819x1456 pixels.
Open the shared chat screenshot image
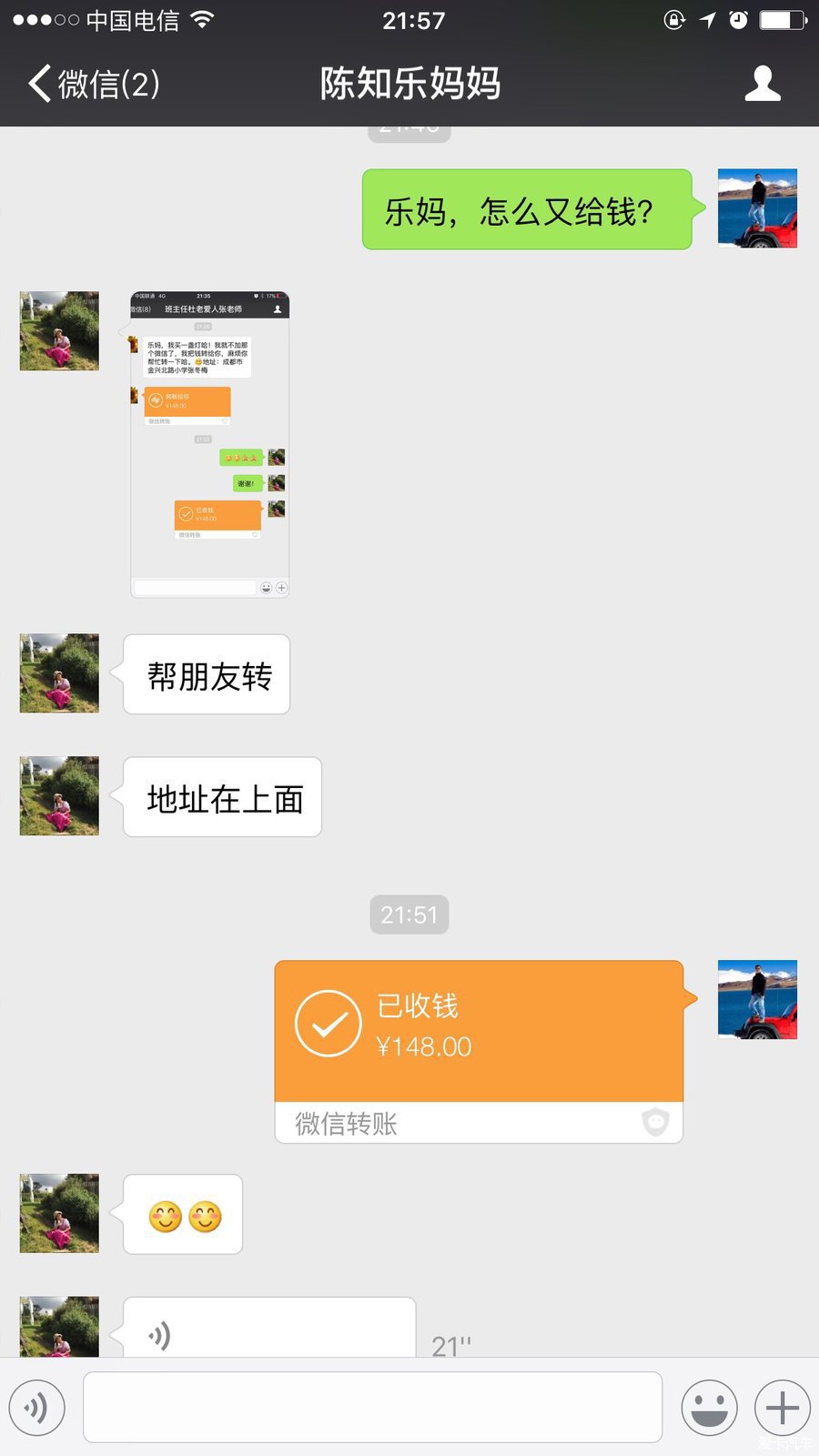(209, 444)
